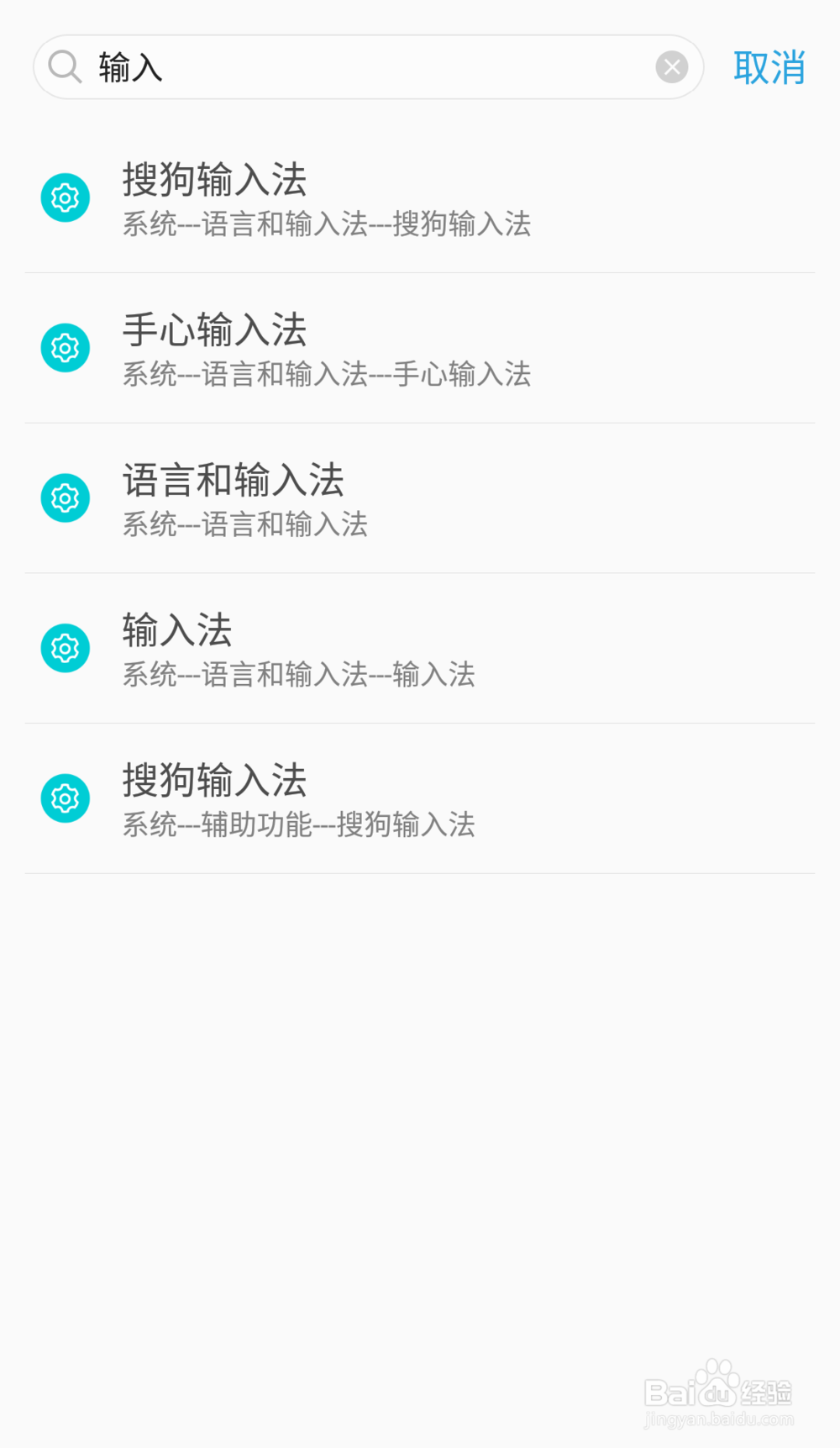Screen dimensions: 840x1448
Task: Open the 语言和输入法 settings page
Action: click(235, 481)
